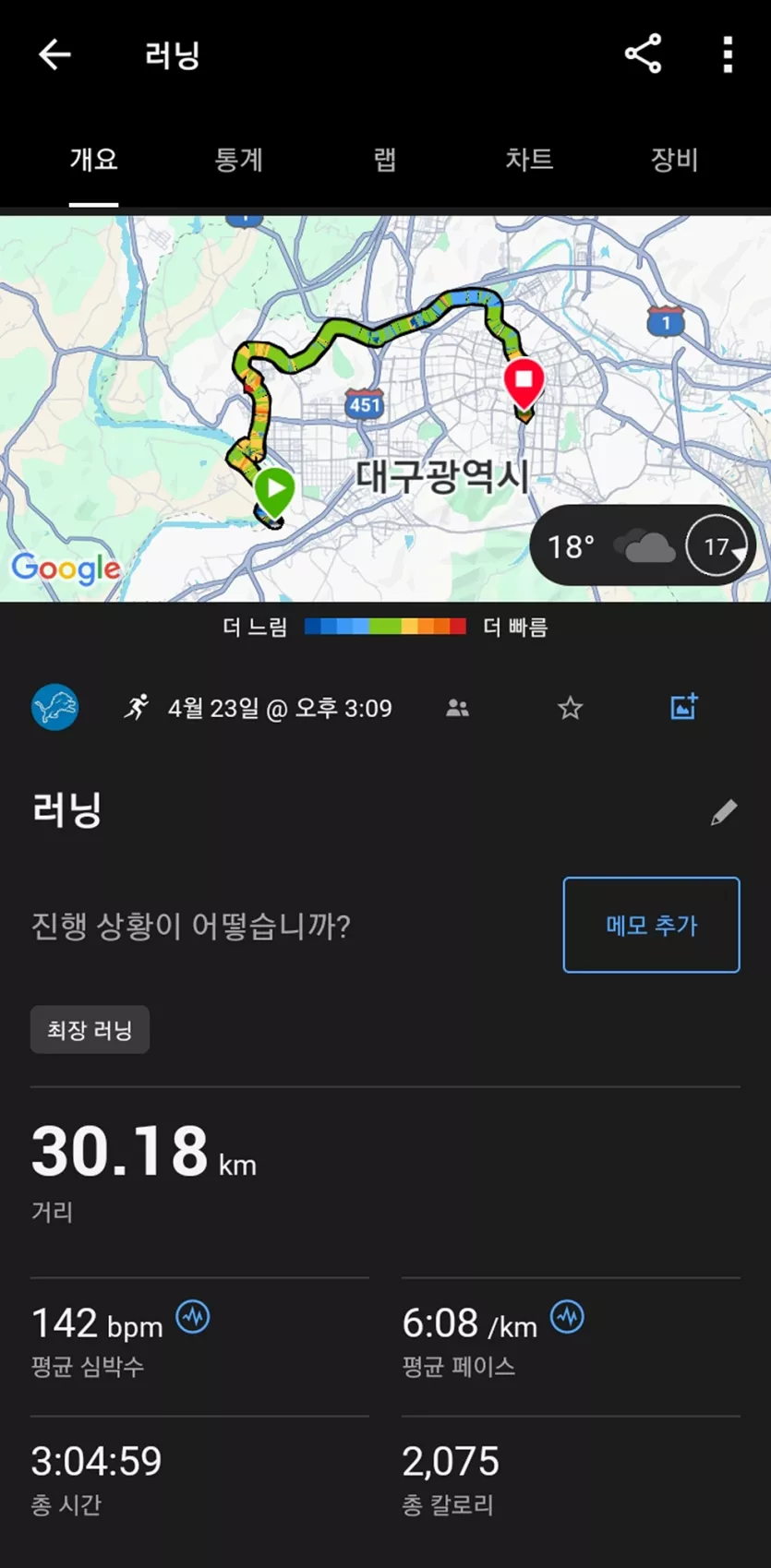Open the 18° weather details chip
Viewport: 771px width, 1568px height.
pos(642,546)
